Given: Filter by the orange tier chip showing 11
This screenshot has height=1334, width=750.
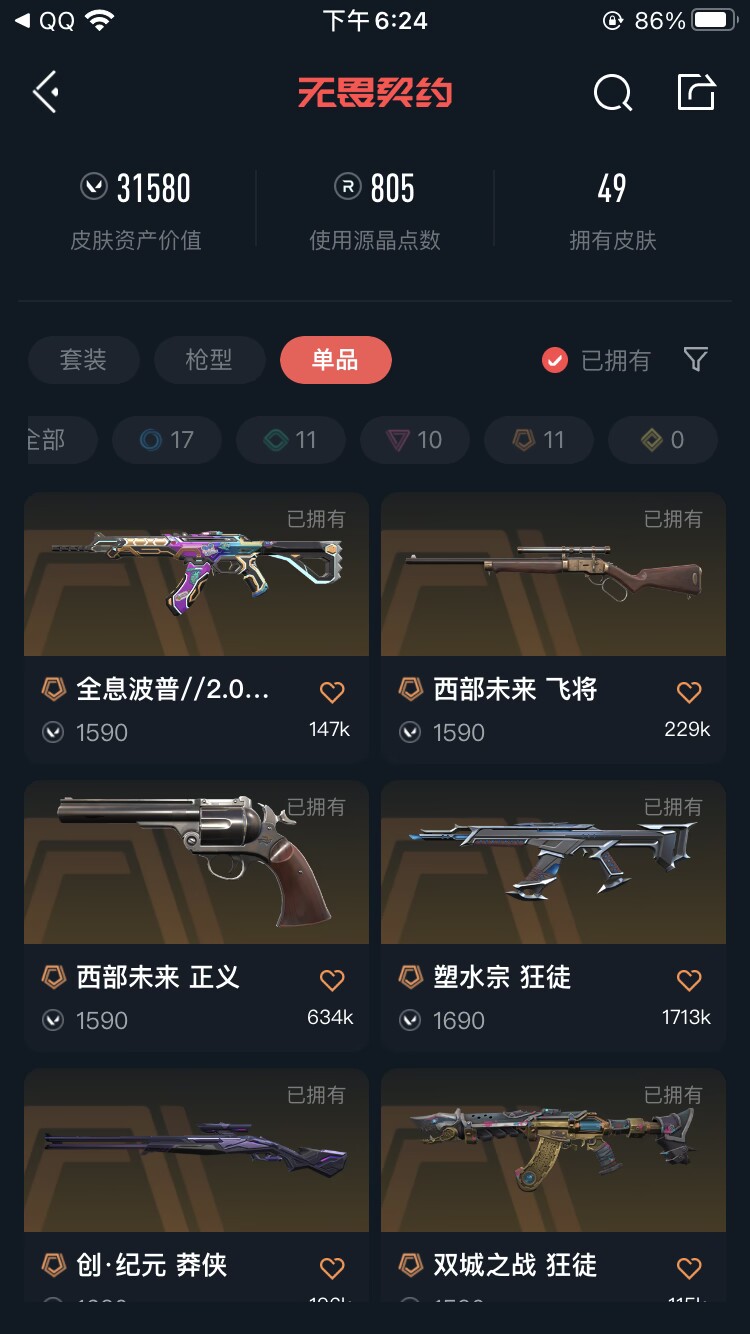Looking at the screenshot, I should [539, 440].
